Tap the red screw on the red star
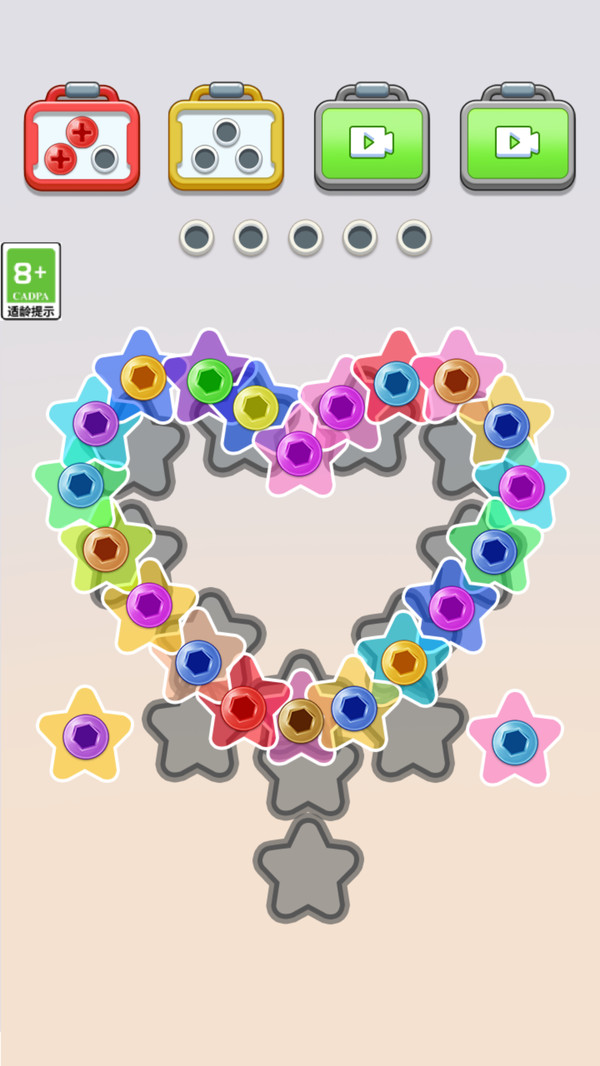The width and height of the screenshot is (600, 1066). pos(243,707)
